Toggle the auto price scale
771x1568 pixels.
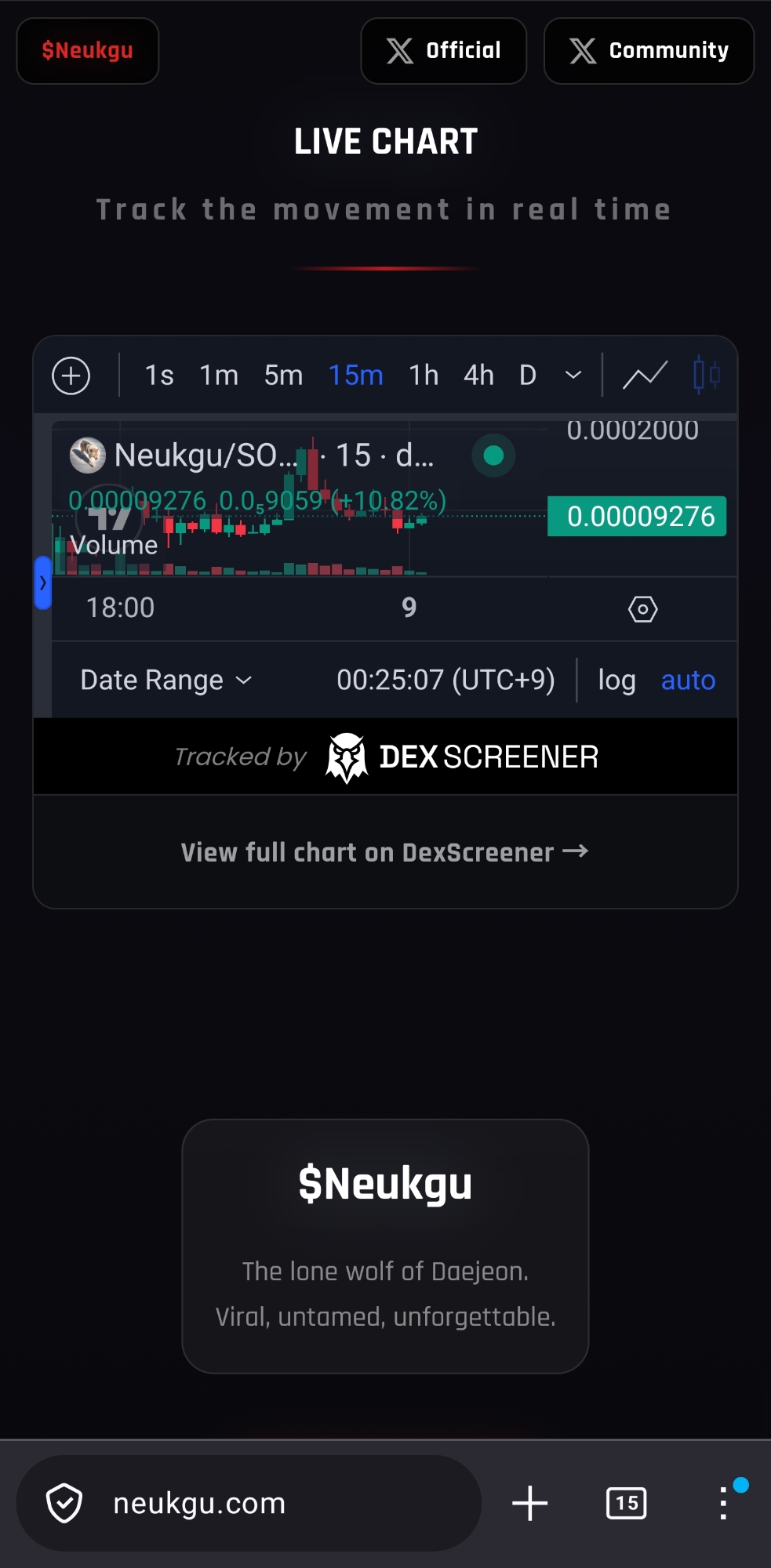pos(688,680)
